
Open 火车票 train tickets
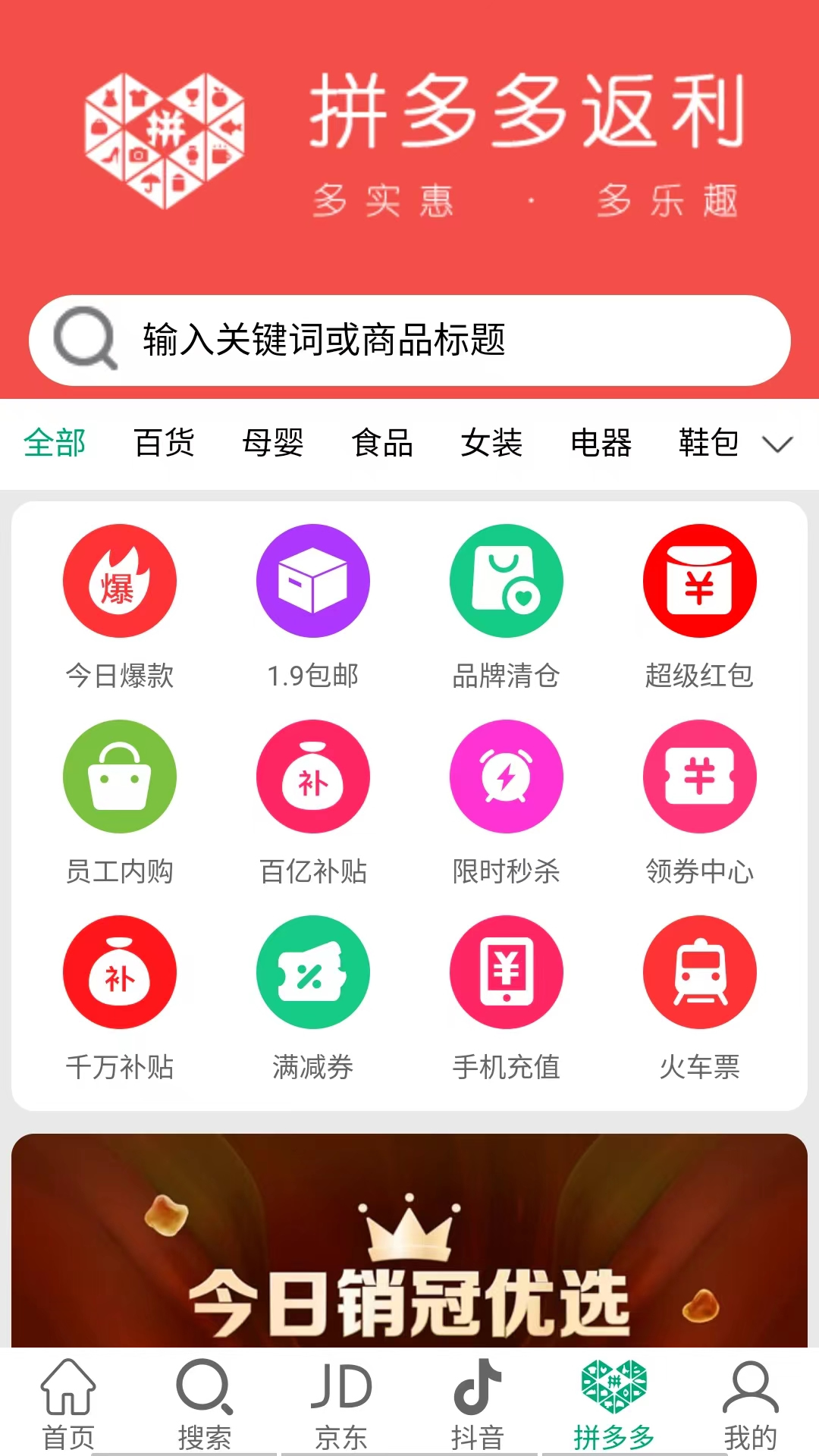coord(699,998)
